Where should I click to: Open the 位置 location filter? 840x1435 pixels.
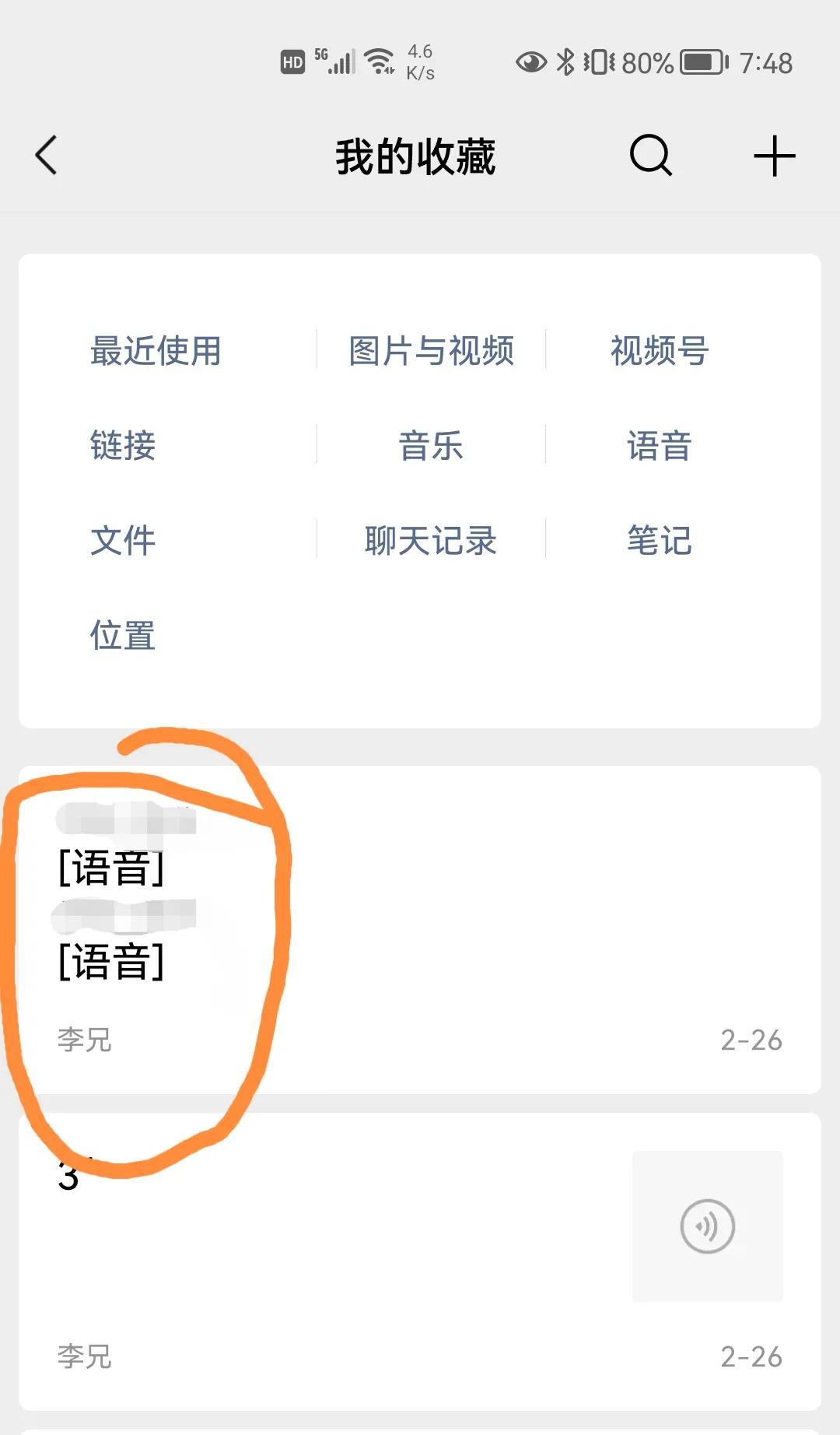122,637
